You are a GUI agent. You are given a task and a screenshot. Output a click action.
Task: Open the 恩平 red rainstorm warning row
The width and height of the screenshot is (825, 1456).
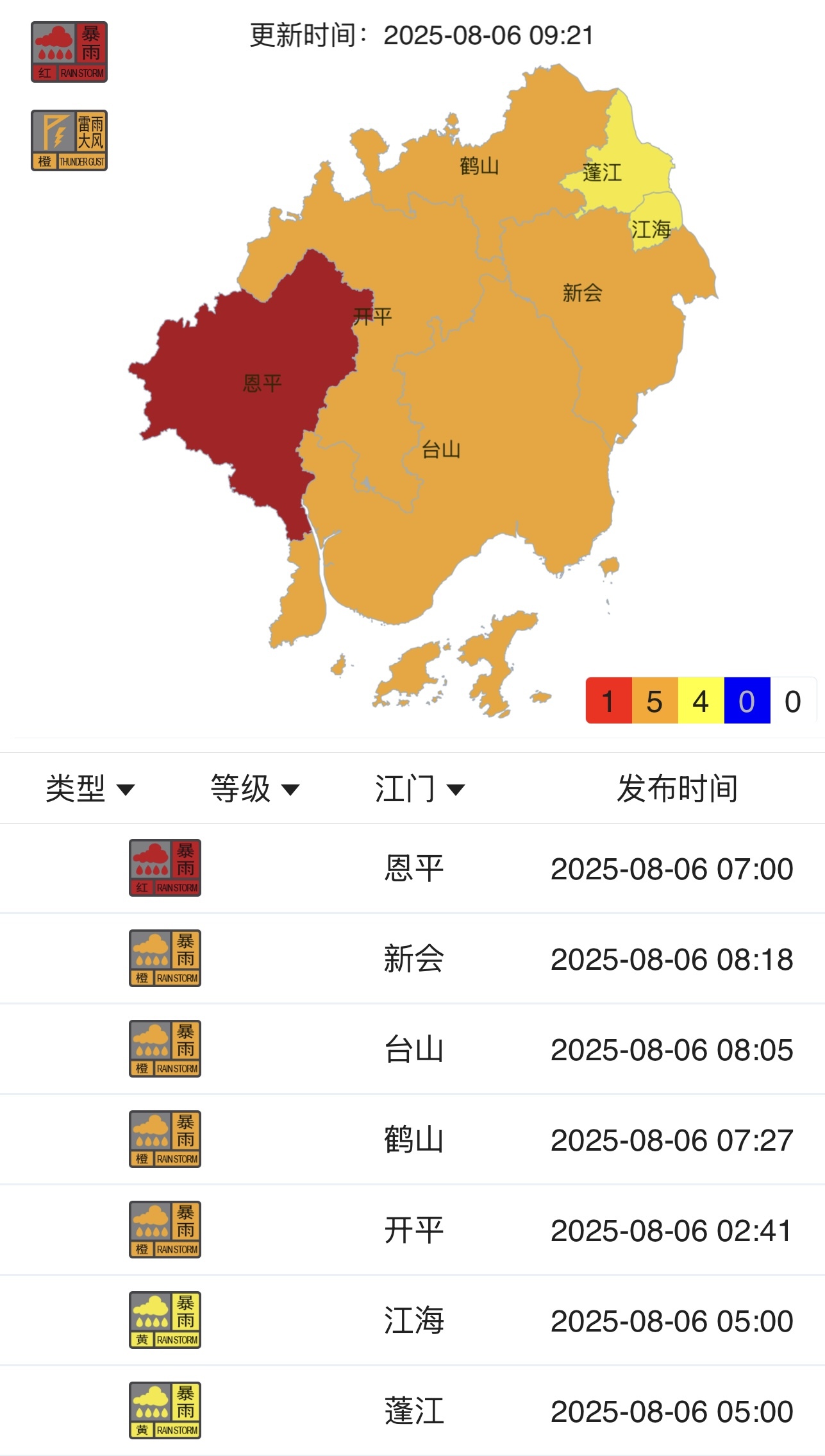(413, 868)
